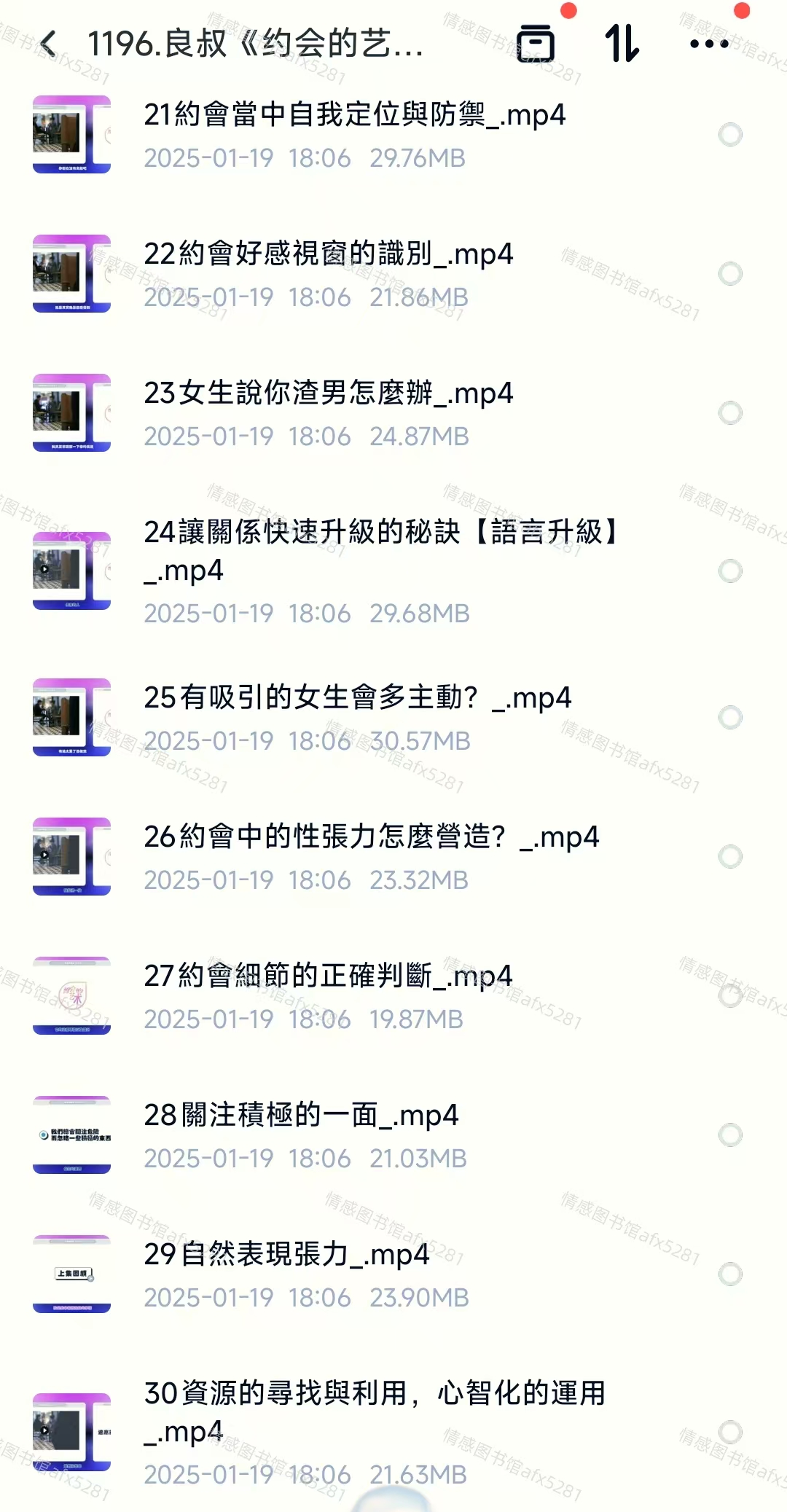
Task: Check the selection circle for 28關注積極的一面
Action: 730,1135
